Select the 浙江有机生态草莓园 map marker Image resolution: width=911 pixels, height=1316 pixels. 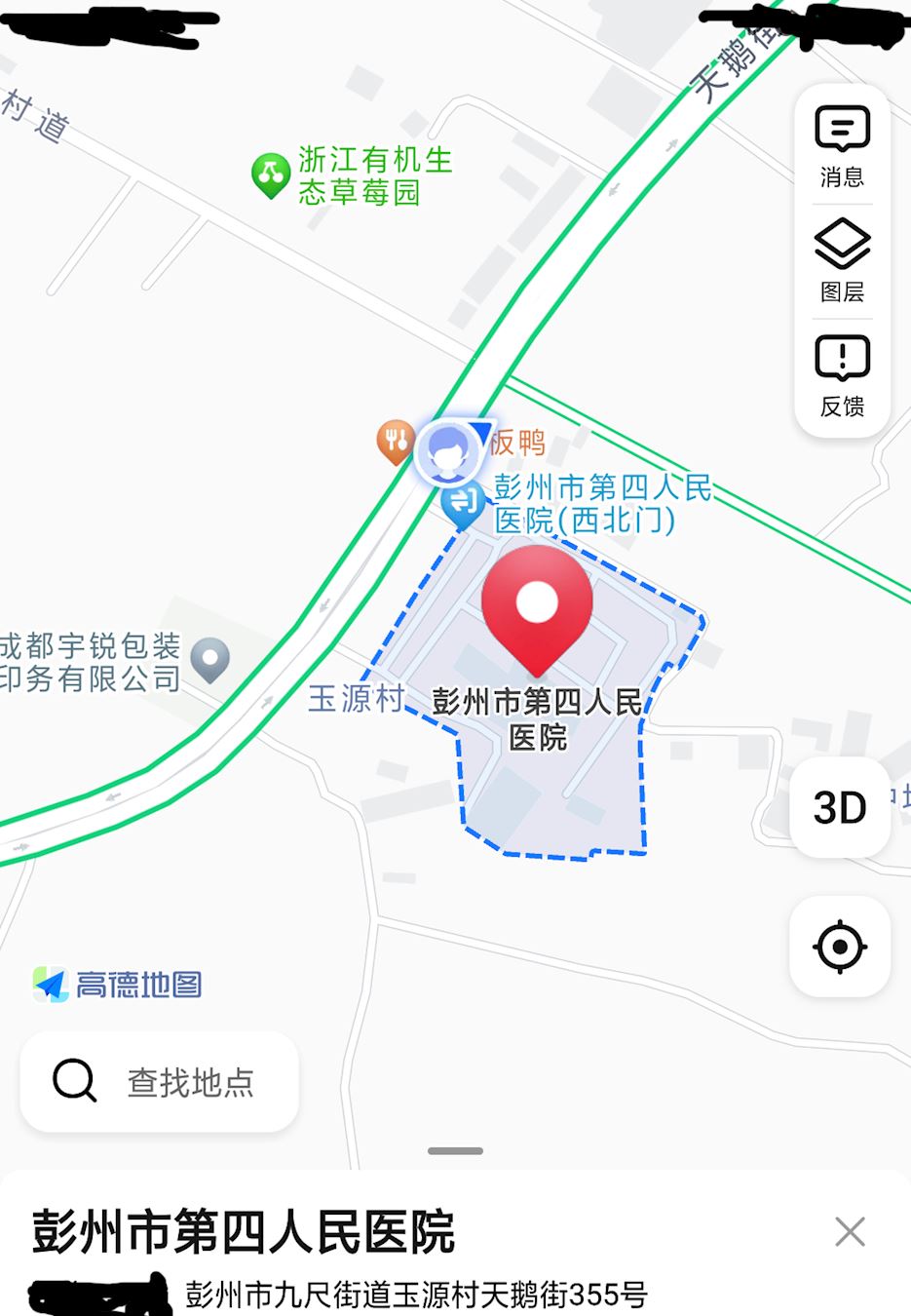pyautogui.click(x=271, y=175)
